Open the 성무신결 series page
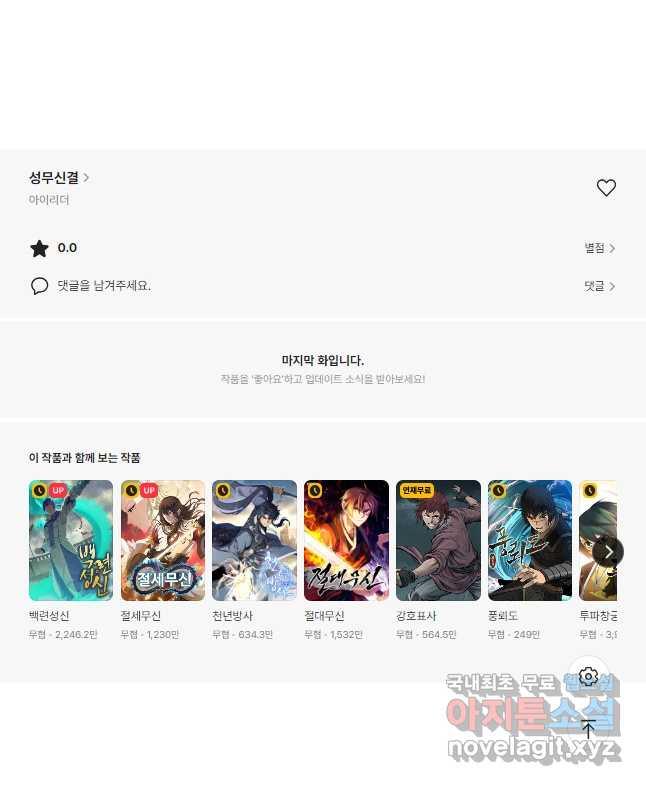The height and width of the screenshot is (786, 646). click(x=59, y=178)
